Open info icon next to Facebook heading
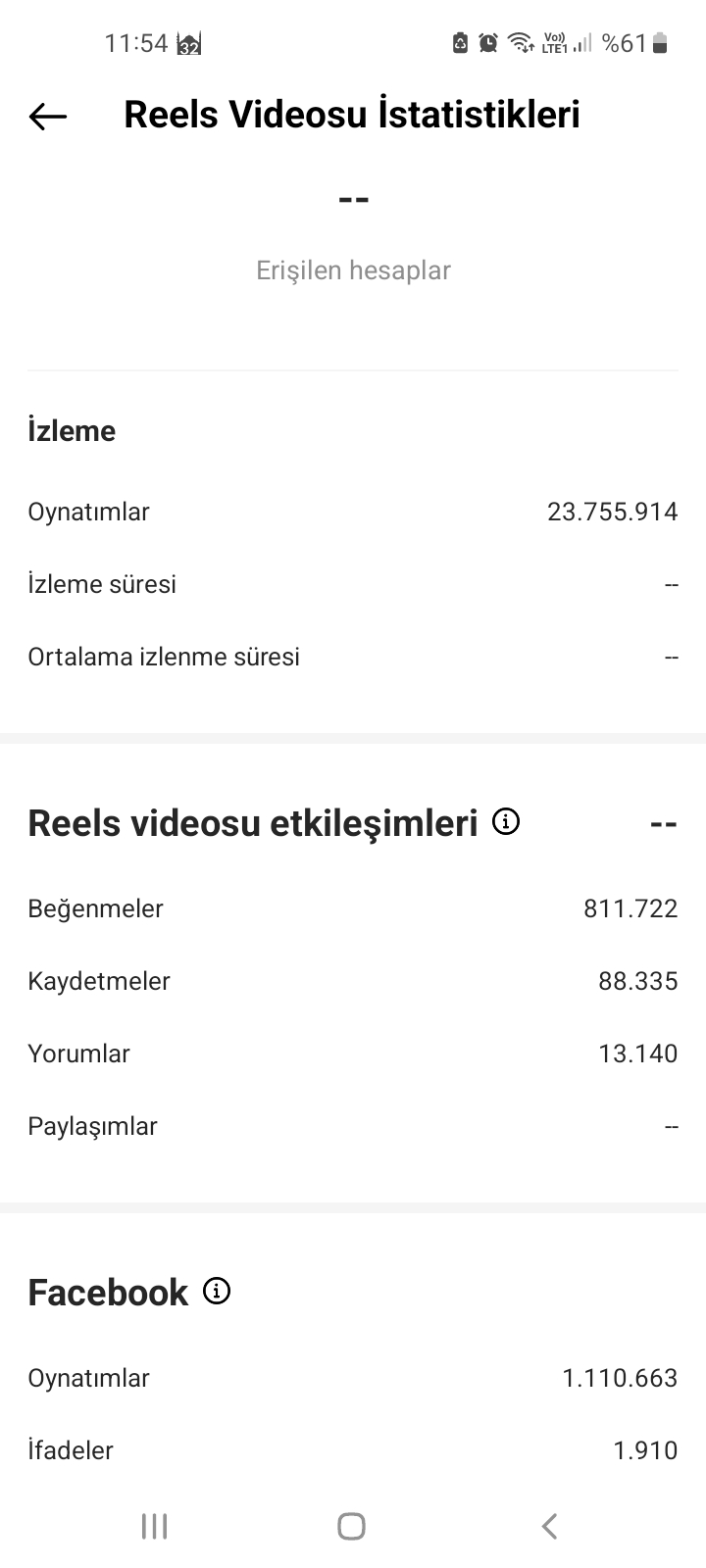This screenshot has width=706, height=1568. pyautogui.click(x=217, y=1291)
